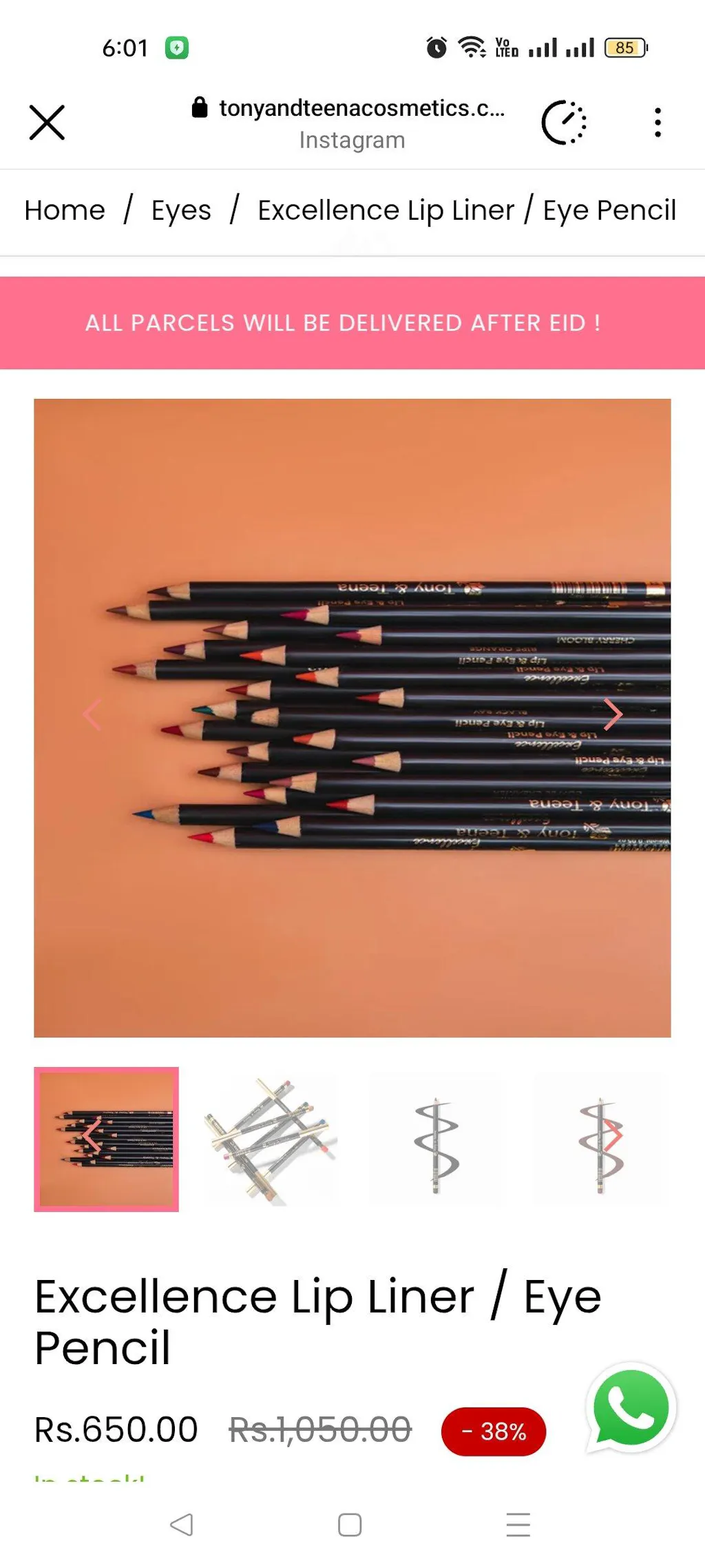
Task: View the crossed pencils thumbnail
Action: click(271, 1140)
